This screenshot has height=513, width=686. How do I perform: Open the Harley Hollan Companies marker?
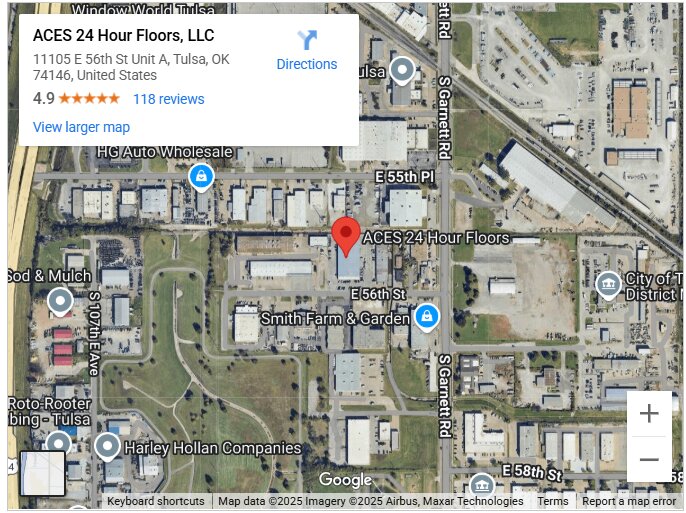tap(107, 446)
